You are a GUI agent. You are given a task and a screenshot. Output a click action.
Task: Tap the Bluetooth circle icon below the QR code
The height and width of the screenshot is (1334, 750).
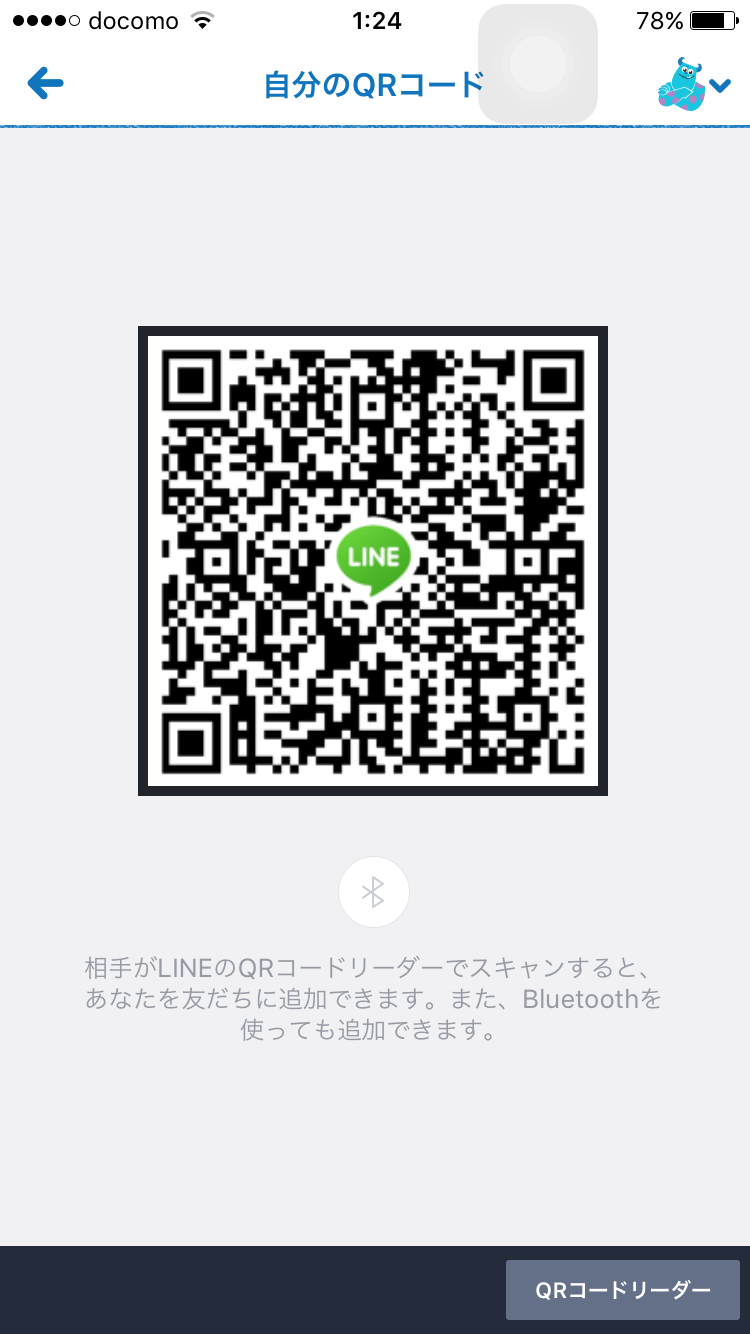(373, 891)
